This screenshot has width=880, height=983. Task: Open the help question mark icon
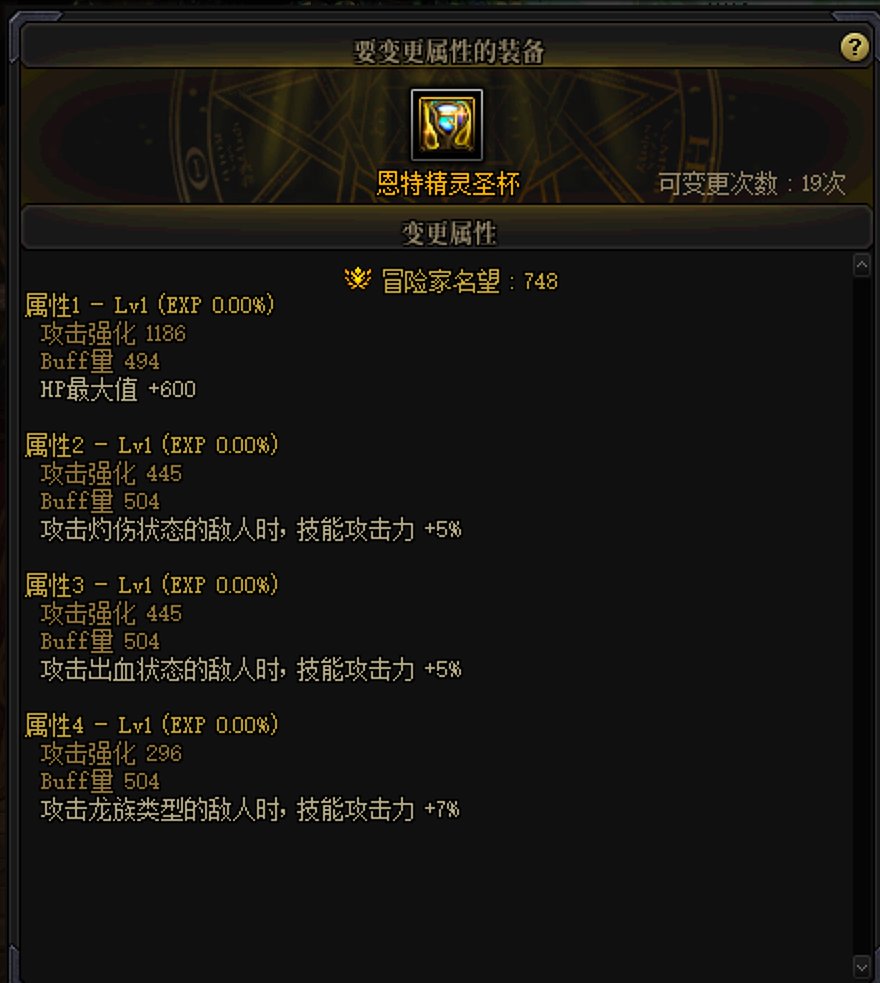pos(853,47)
